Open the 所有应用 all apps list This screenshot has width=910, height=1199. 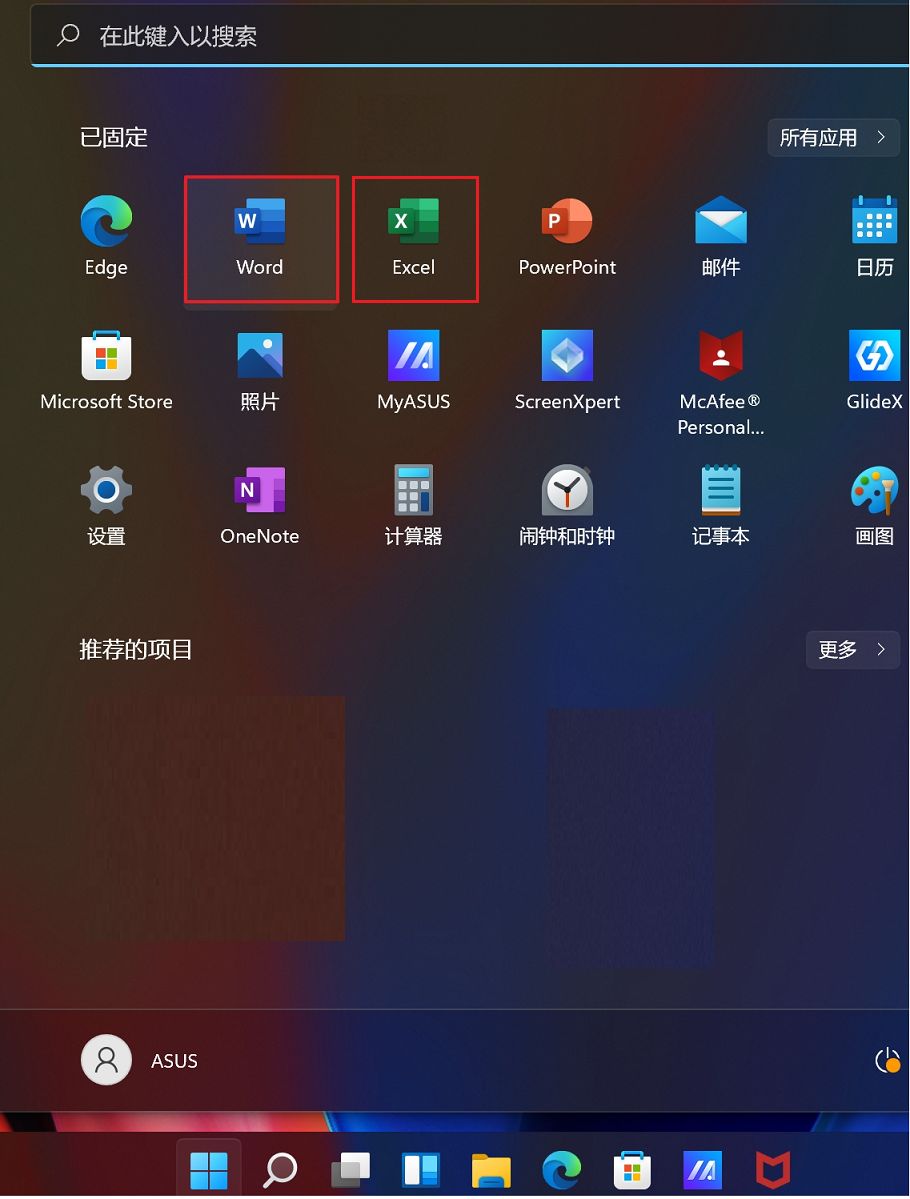click(x=832, y=138)
